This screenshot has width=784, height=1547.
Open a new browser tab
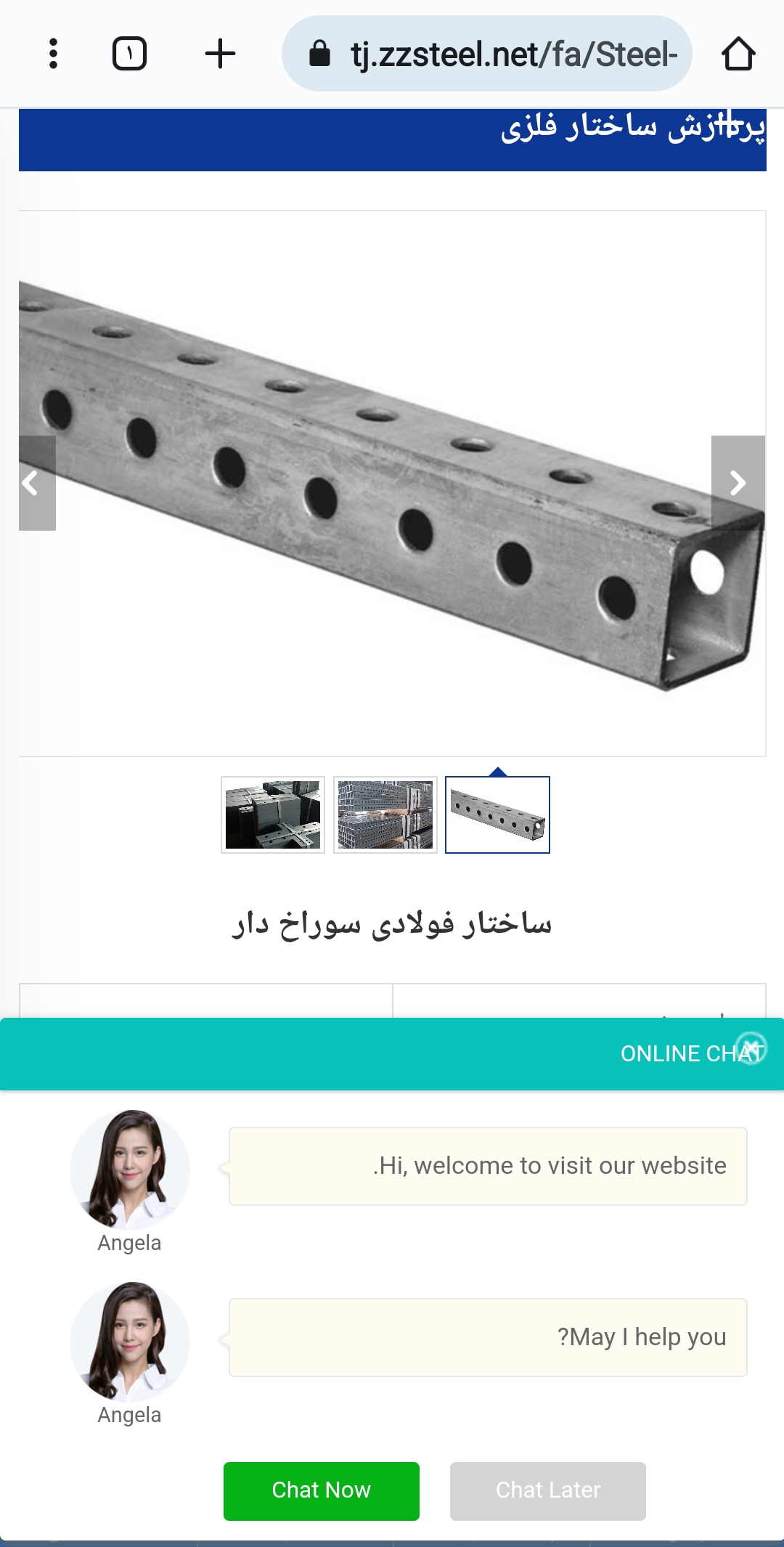(220, 54)
